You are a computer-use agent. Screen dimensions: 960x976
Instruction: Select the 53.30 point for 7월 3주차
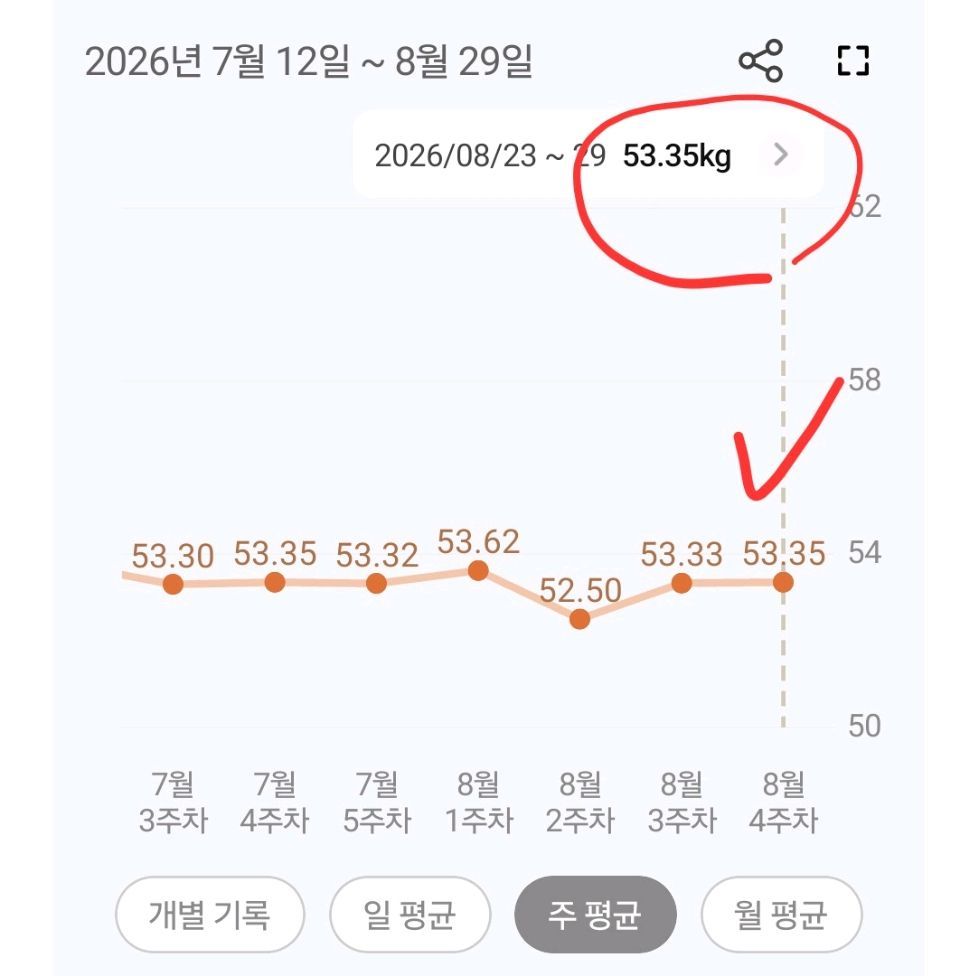173,584
